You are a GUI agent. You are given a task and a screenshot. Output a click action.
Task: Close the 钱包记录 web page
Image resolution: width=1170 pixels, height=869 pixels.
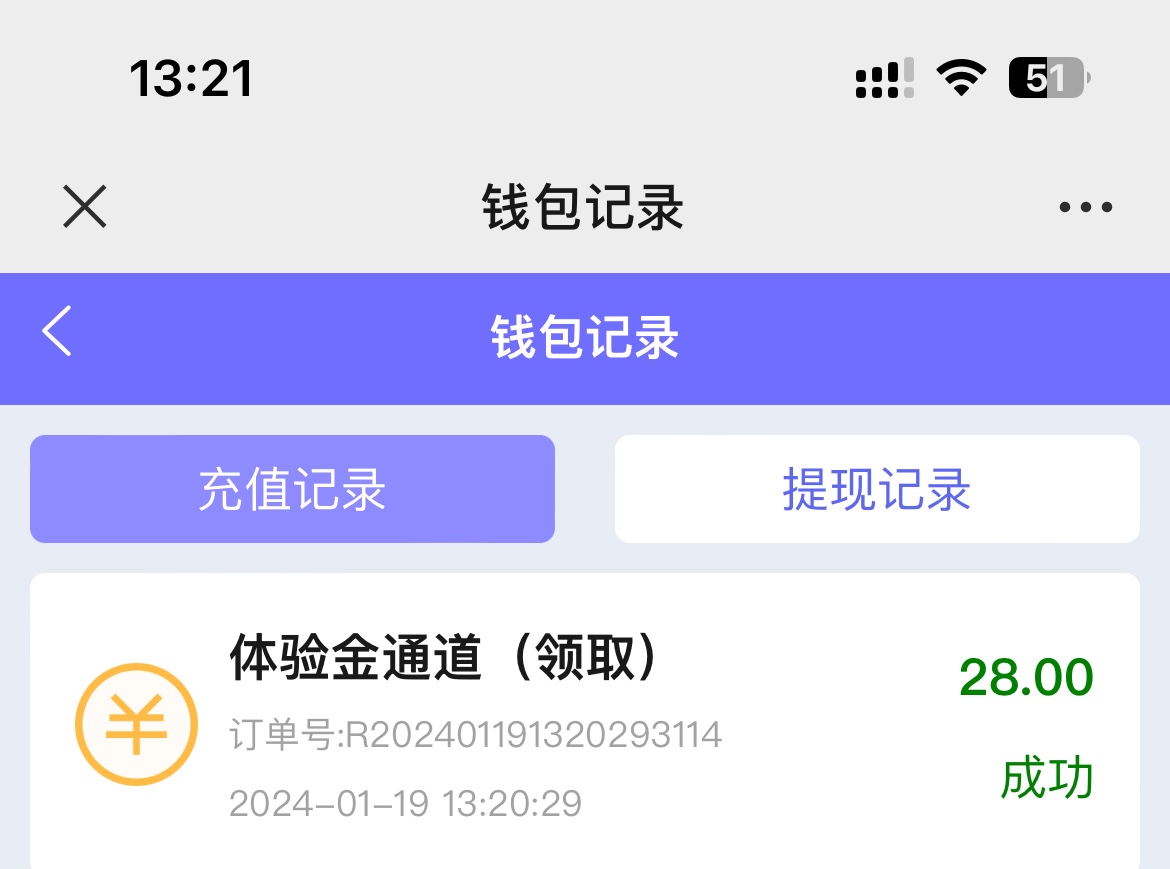pos(85,208)
